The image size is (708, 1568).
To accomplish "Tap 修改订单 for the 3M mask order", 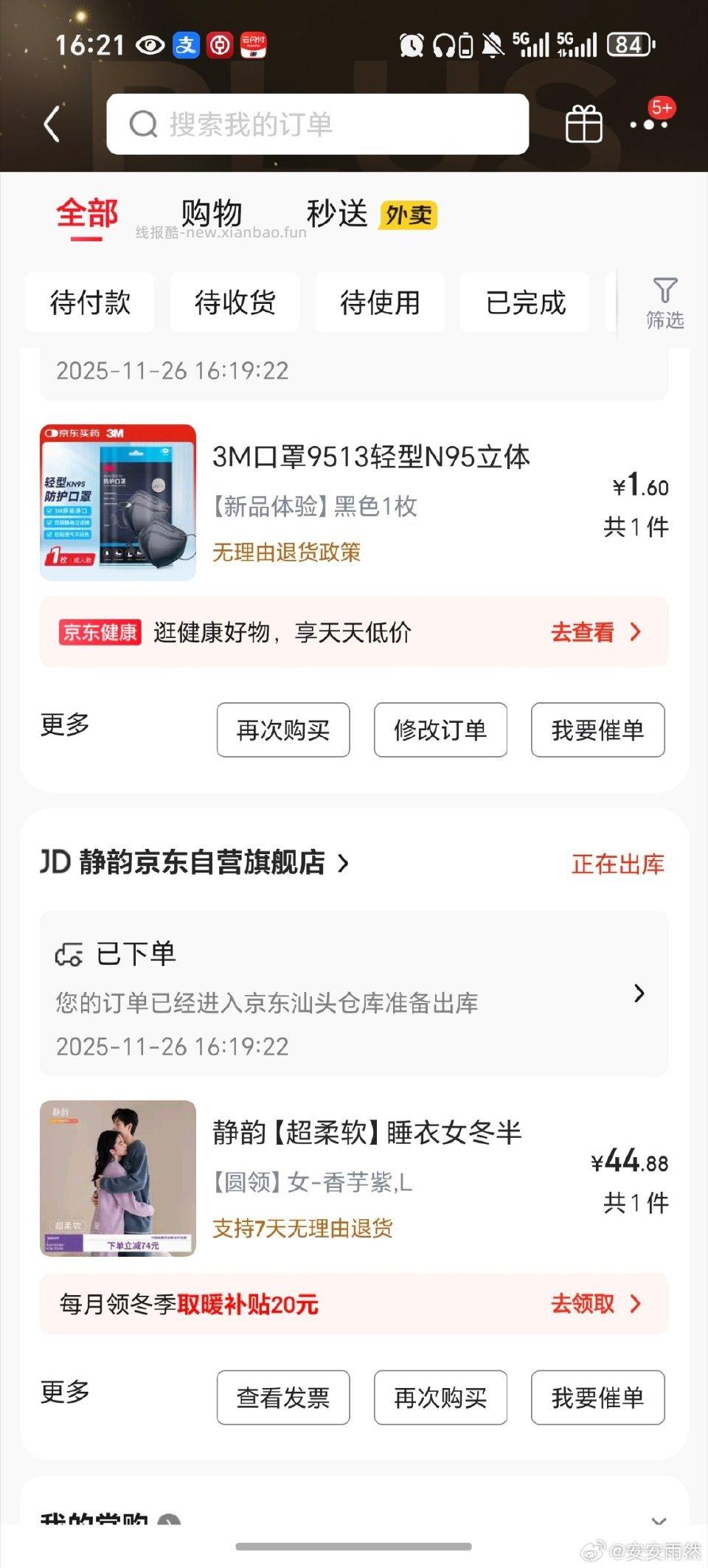I will pos(440,729).
